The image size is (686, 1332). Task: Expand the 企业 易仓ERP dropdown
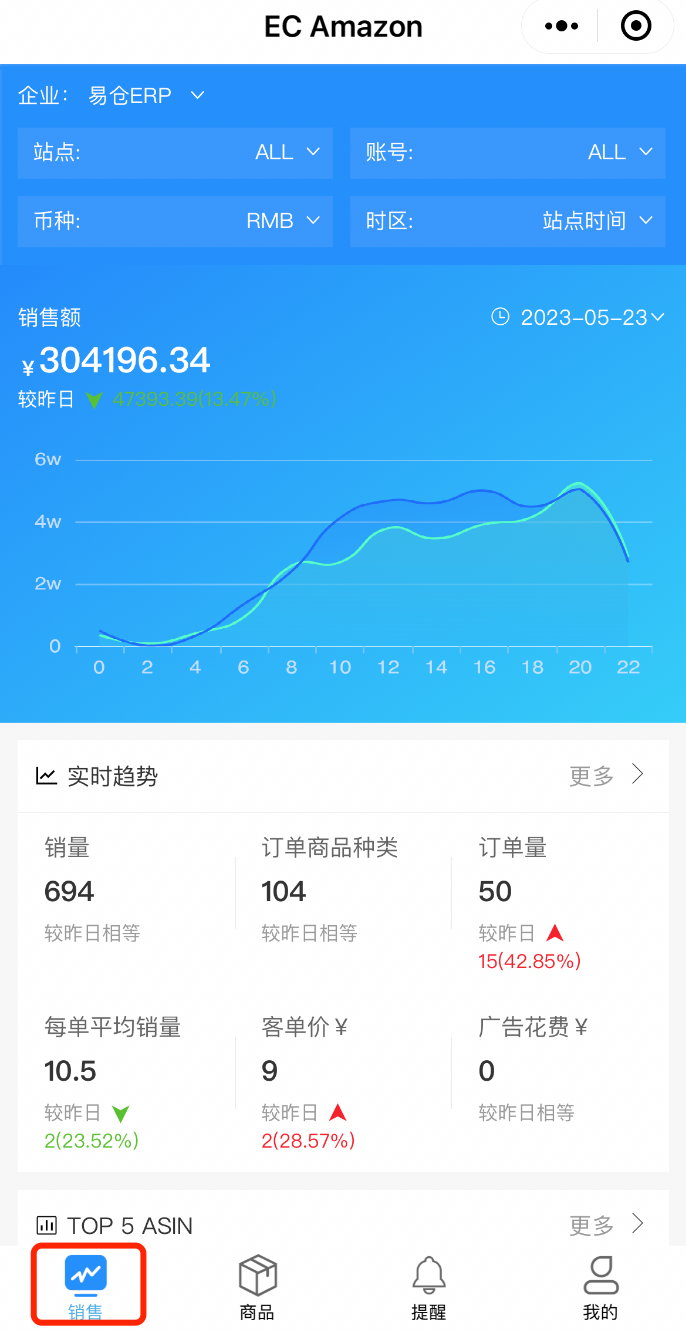146,96
